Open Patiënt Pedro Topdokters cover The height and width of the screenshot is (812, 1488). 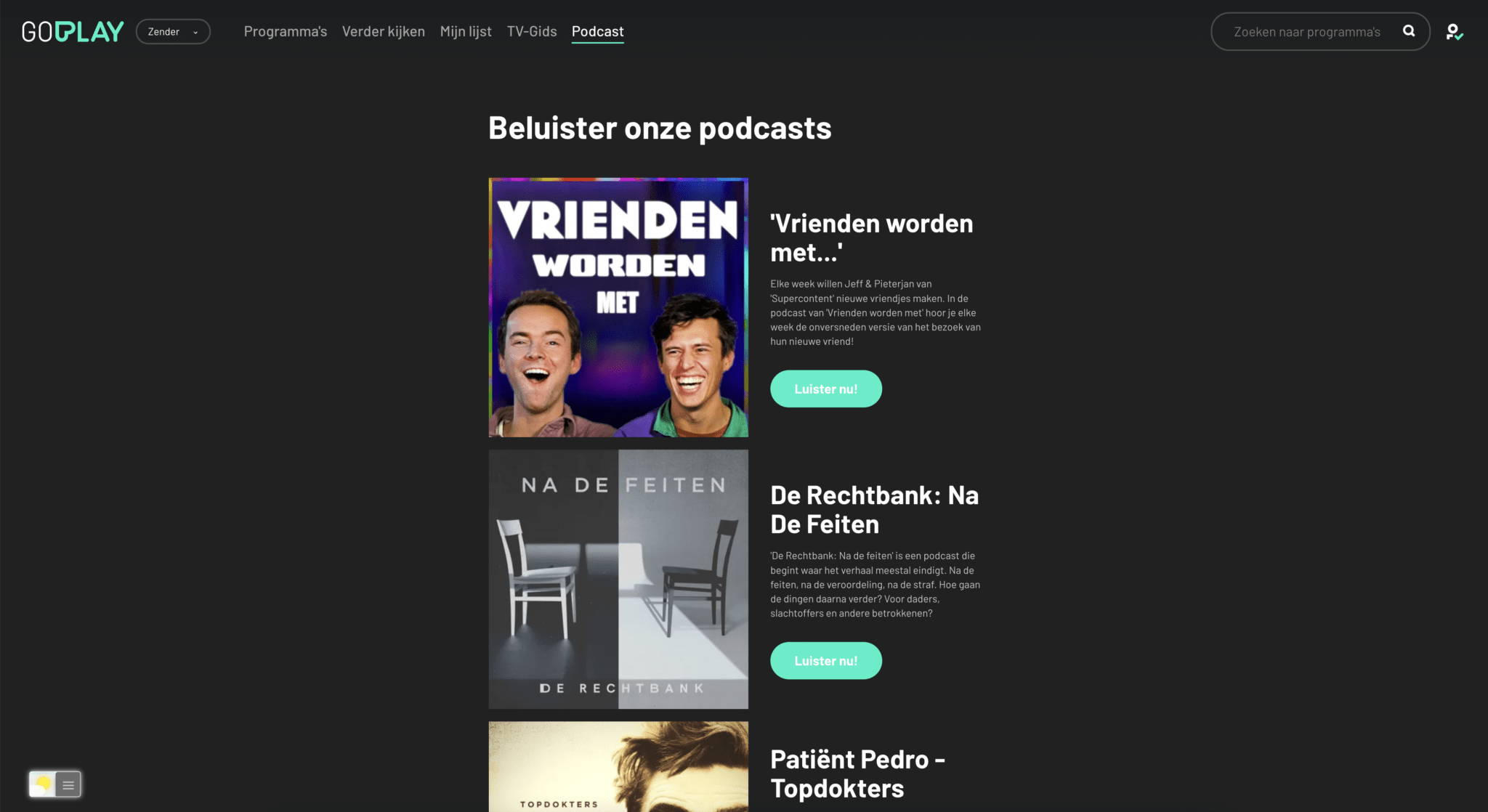point(618,766)
